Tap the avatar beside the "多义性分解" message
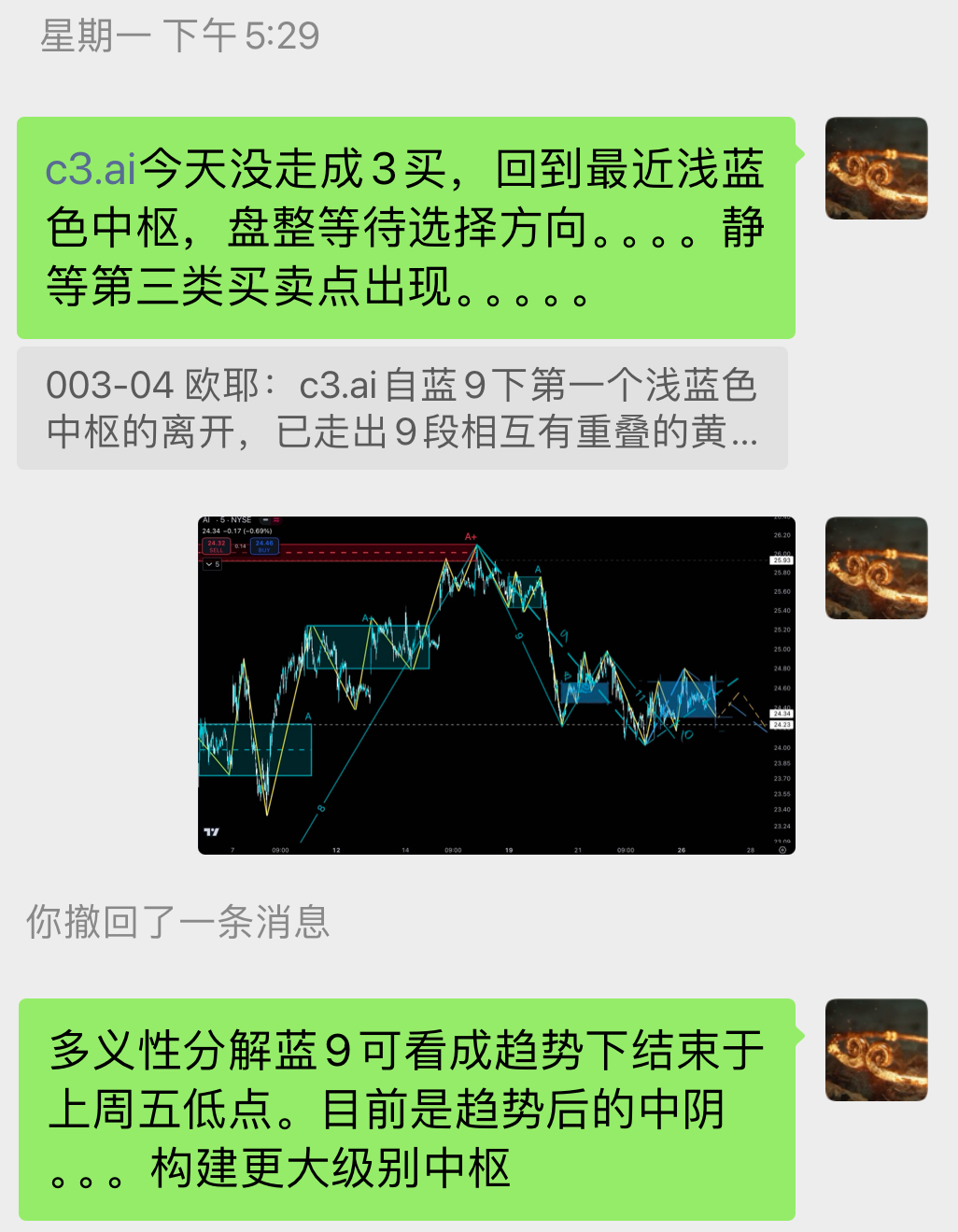The height and width of the screenshot is (1232, 958). [876, 1050]
